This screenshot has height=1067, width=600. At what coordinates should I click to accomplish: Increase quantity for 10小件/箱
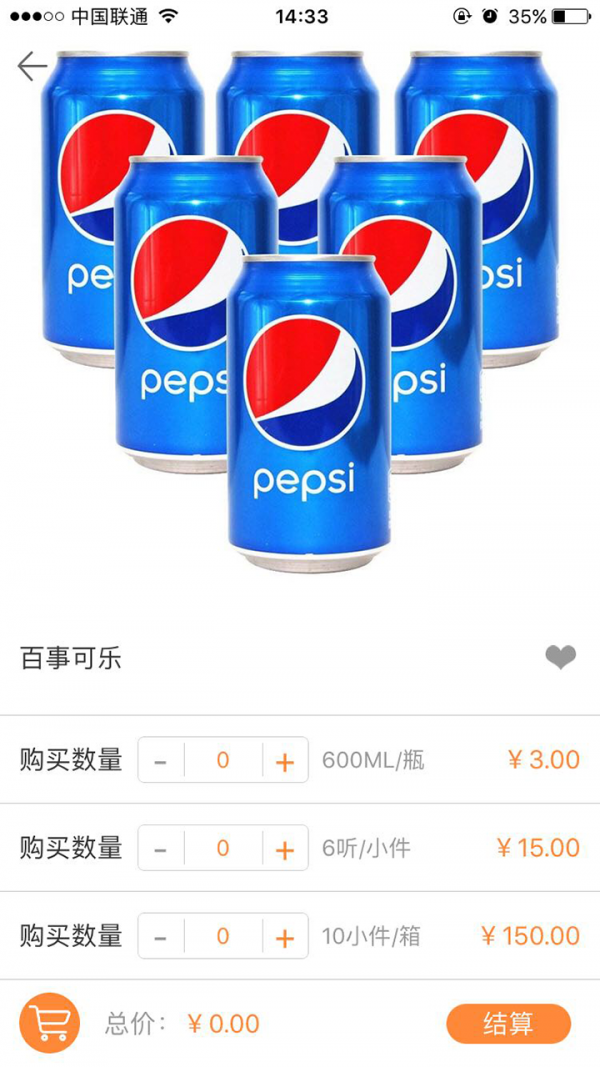click(x=285, y=937)
